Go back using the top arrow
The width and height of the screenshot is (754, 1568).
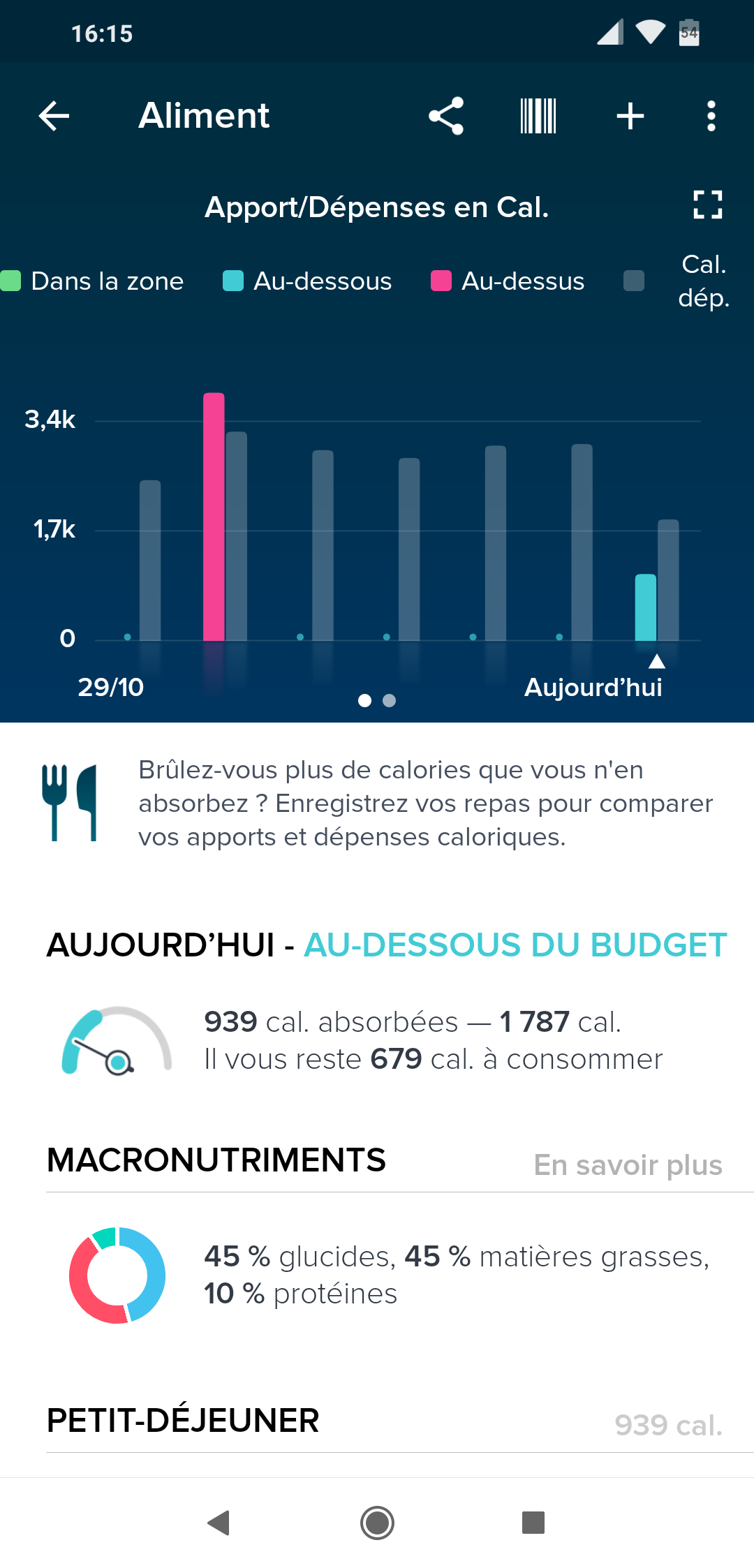point(54,116)
